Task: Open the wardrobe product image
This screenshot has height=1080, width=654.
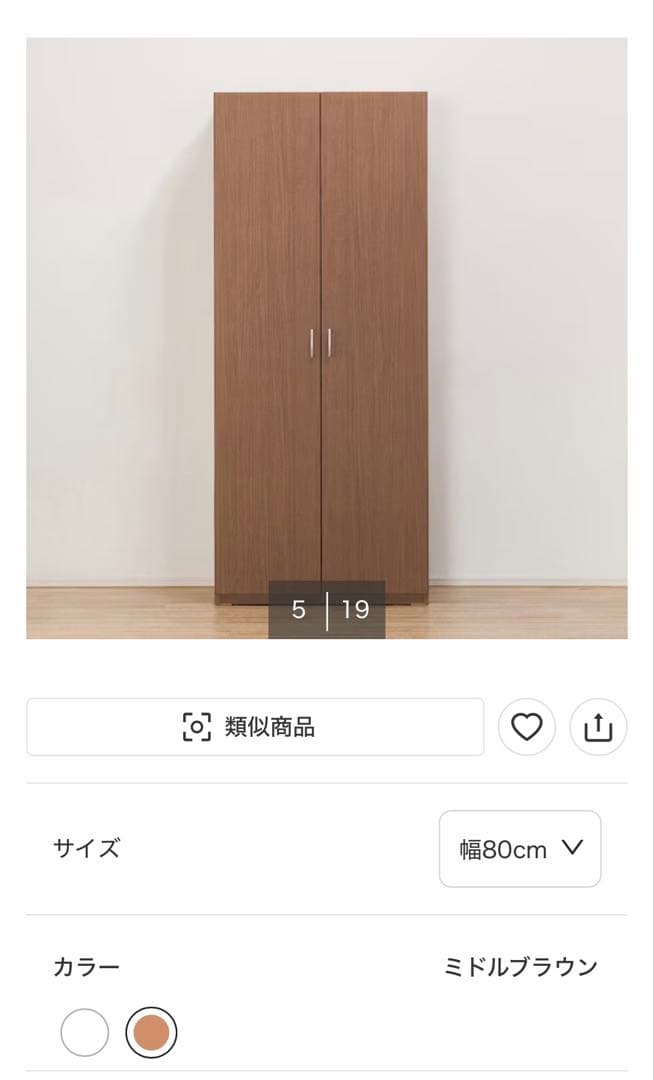Action: coord(326,338)
